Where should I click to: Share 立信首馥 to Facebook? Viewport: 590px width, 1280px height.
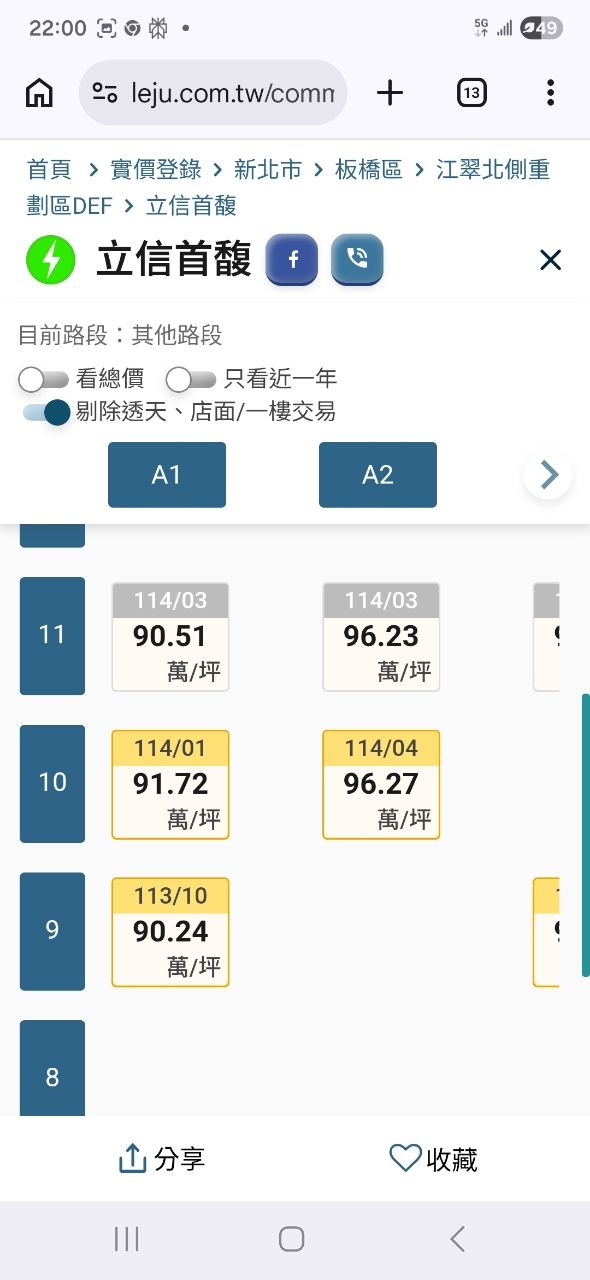[292, 260]
